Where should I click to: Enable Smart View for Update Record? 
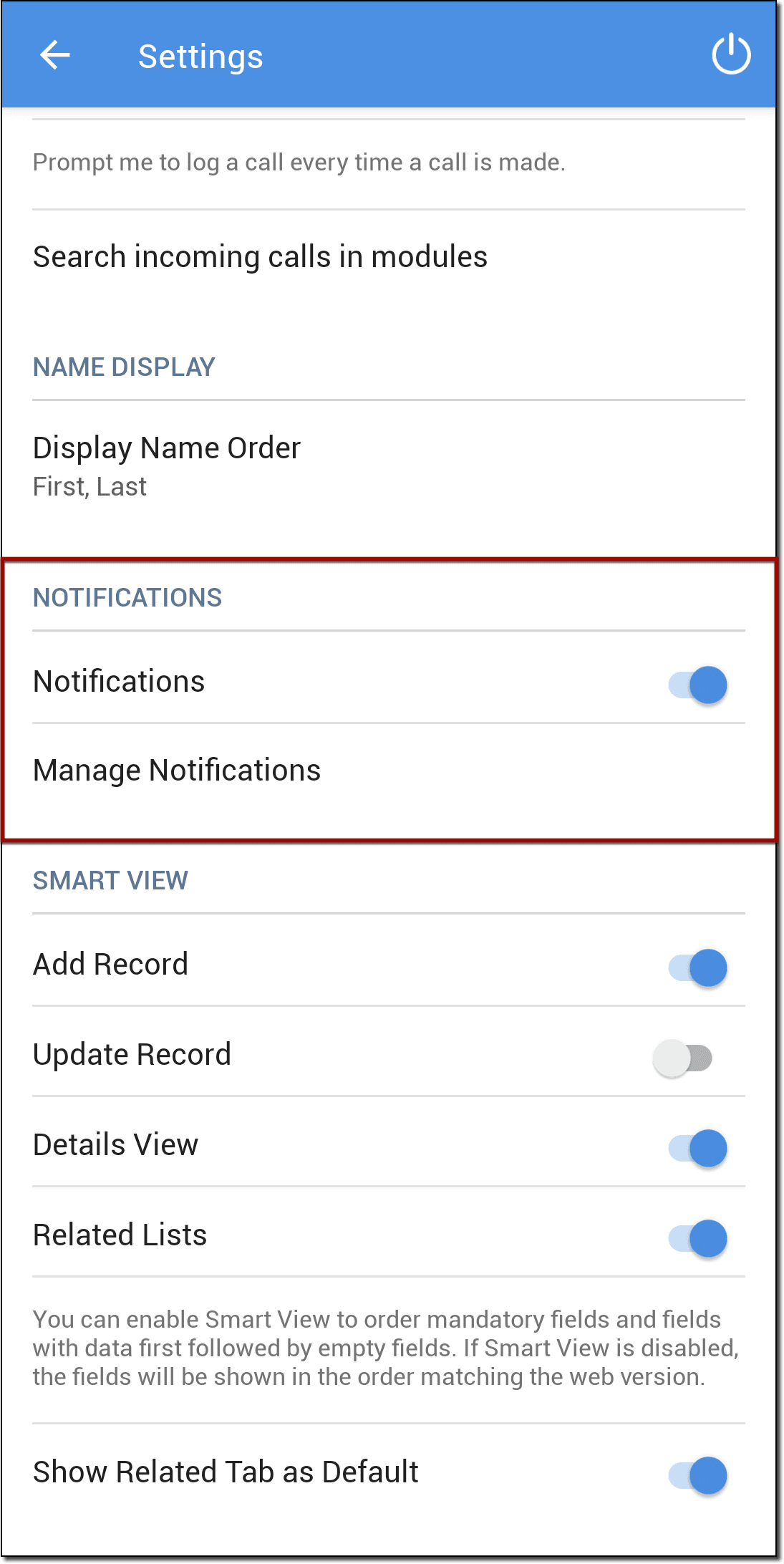pos(683,1058)
